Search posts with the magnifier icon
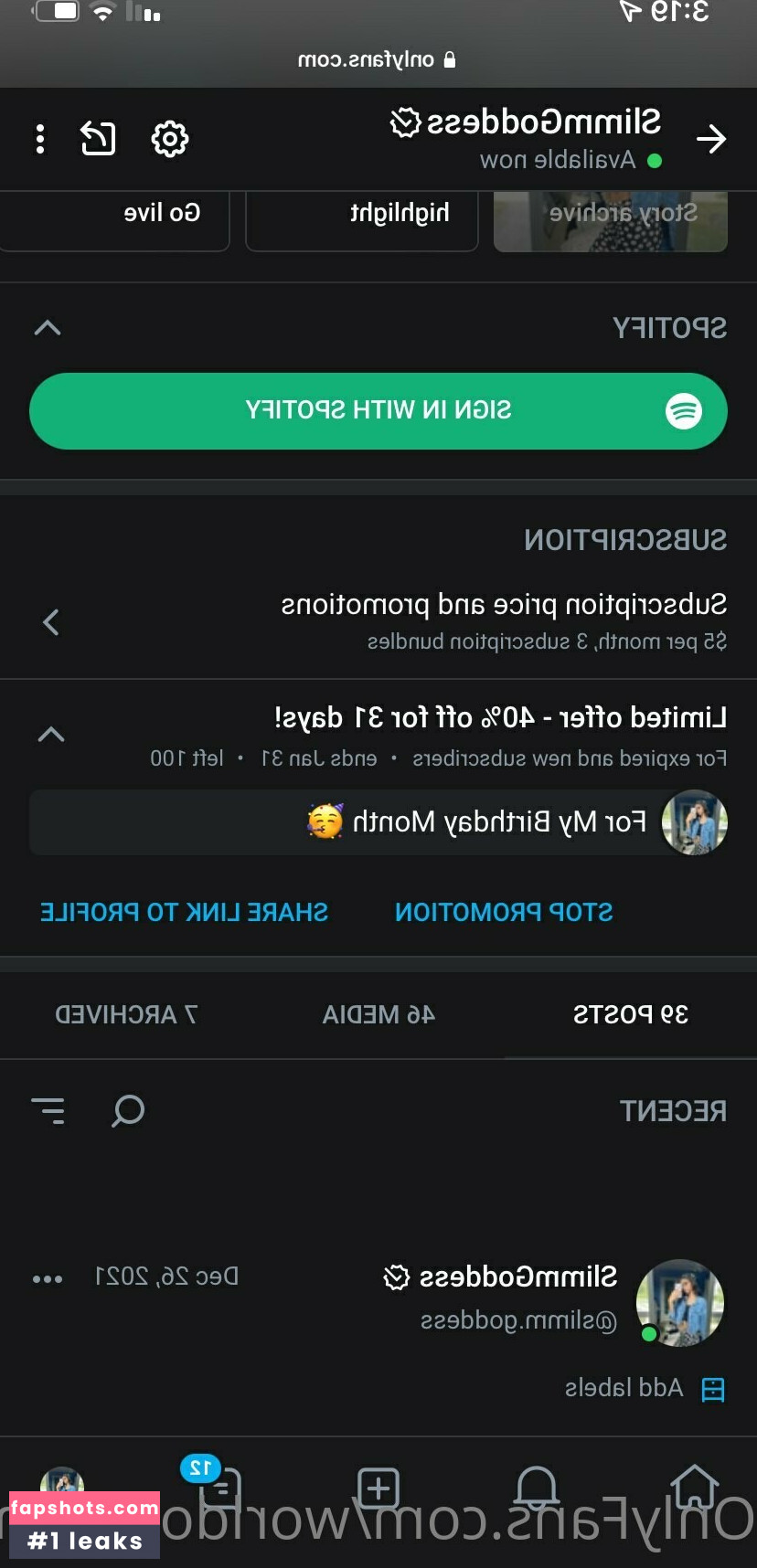Screen dimensions: 757x1568 point(127,1111)
